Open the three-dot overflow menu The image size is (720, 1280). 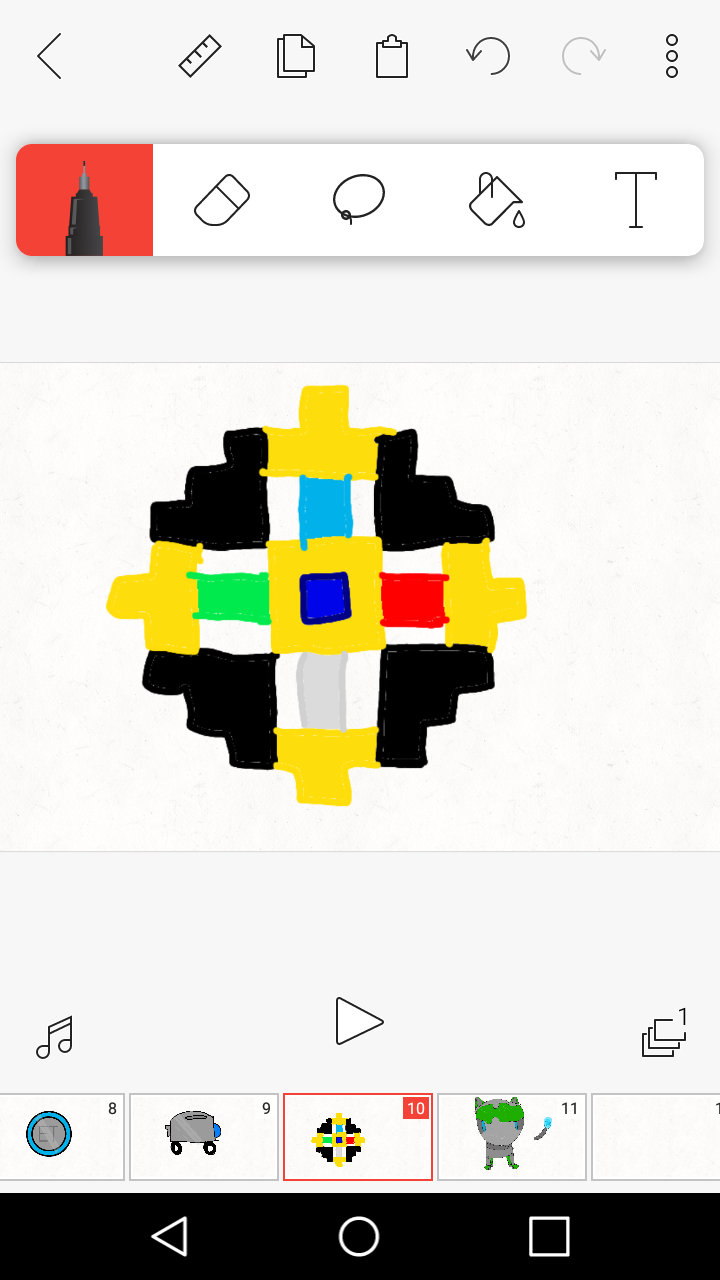coord(672,56)
